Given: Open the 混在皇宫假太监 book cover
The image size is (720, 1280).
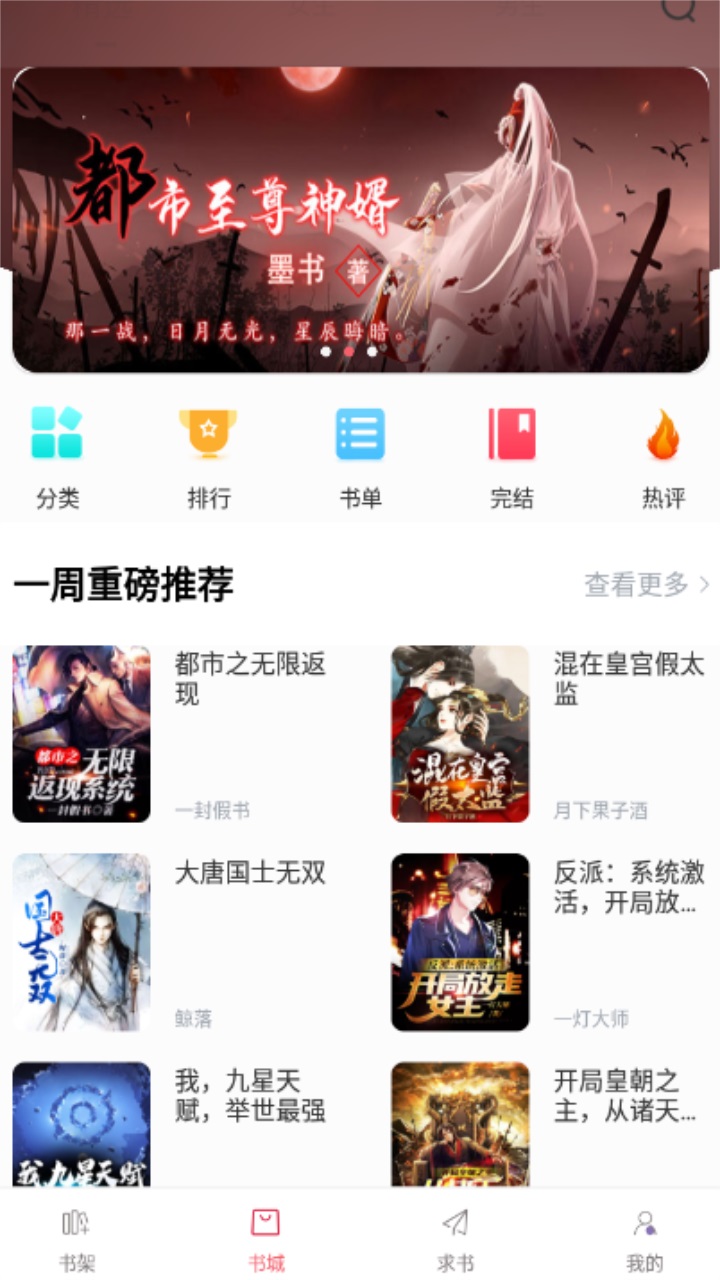Looking at the screenshot, I should click(x=461, y=735).
